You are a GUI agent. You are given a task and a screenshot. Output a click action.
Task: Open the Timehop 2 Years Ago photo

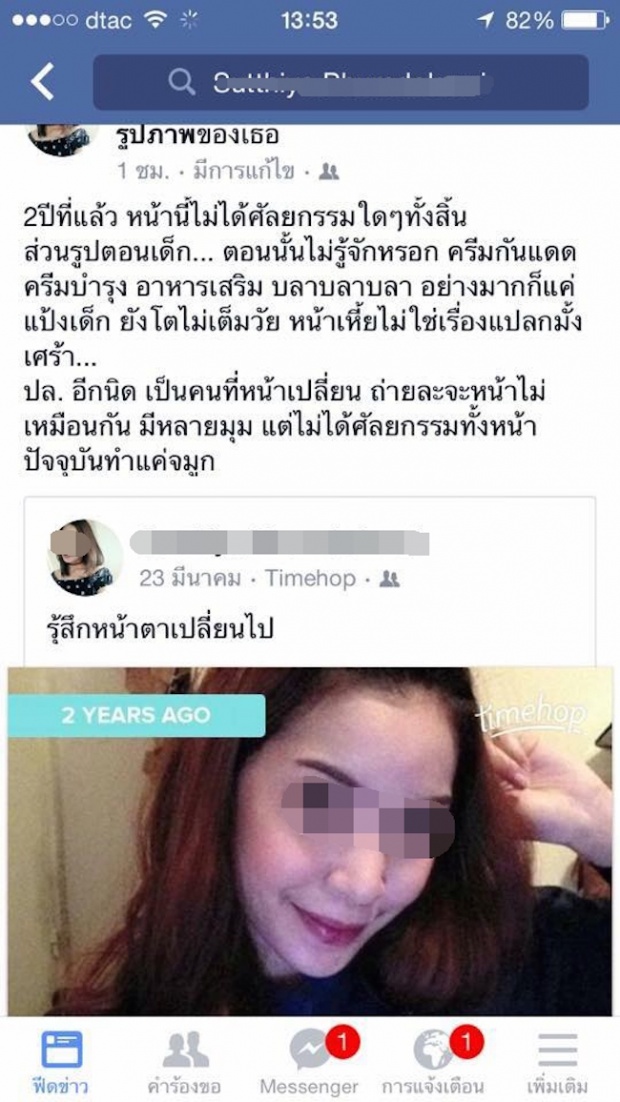(310, 840)
